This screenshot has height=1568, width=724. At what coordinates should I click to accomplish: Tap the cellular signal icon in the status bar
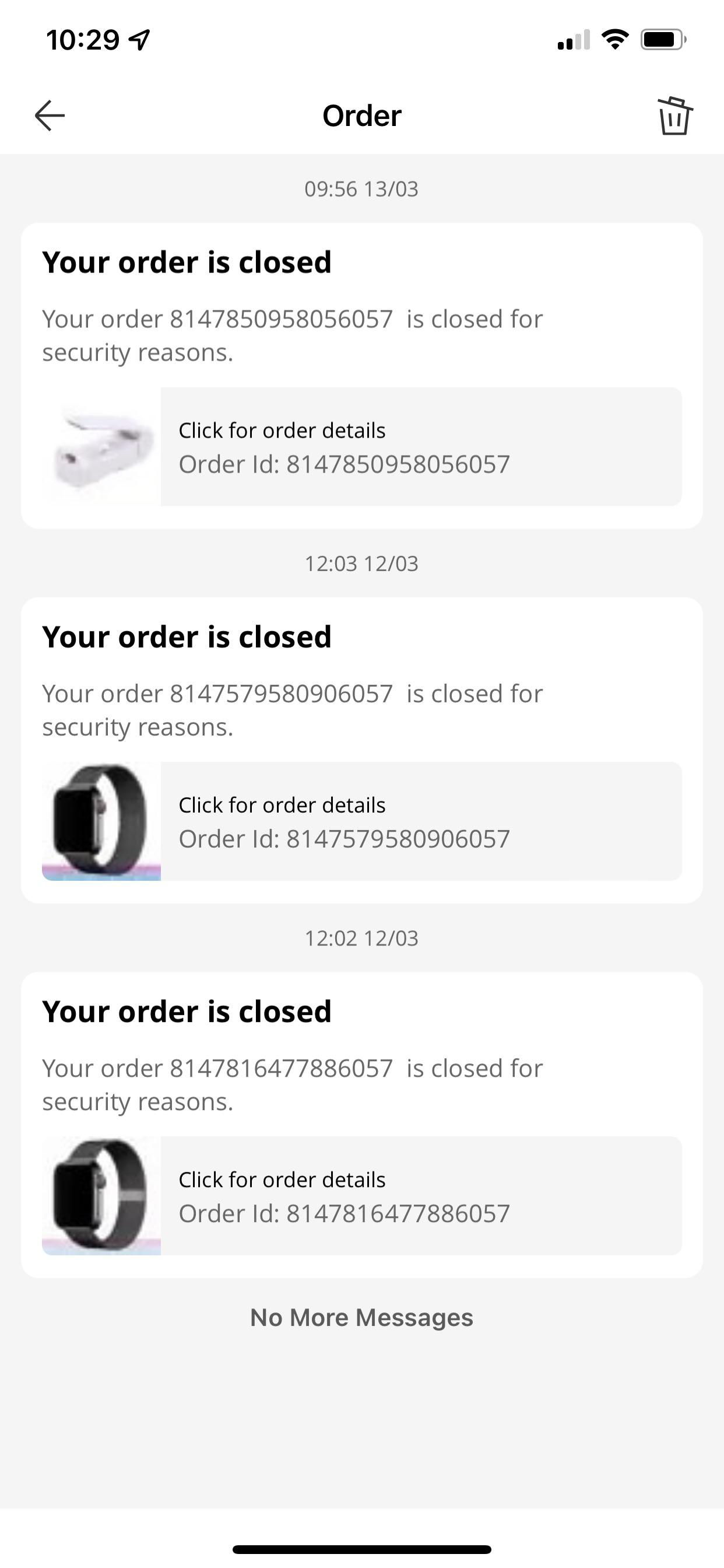571,40
